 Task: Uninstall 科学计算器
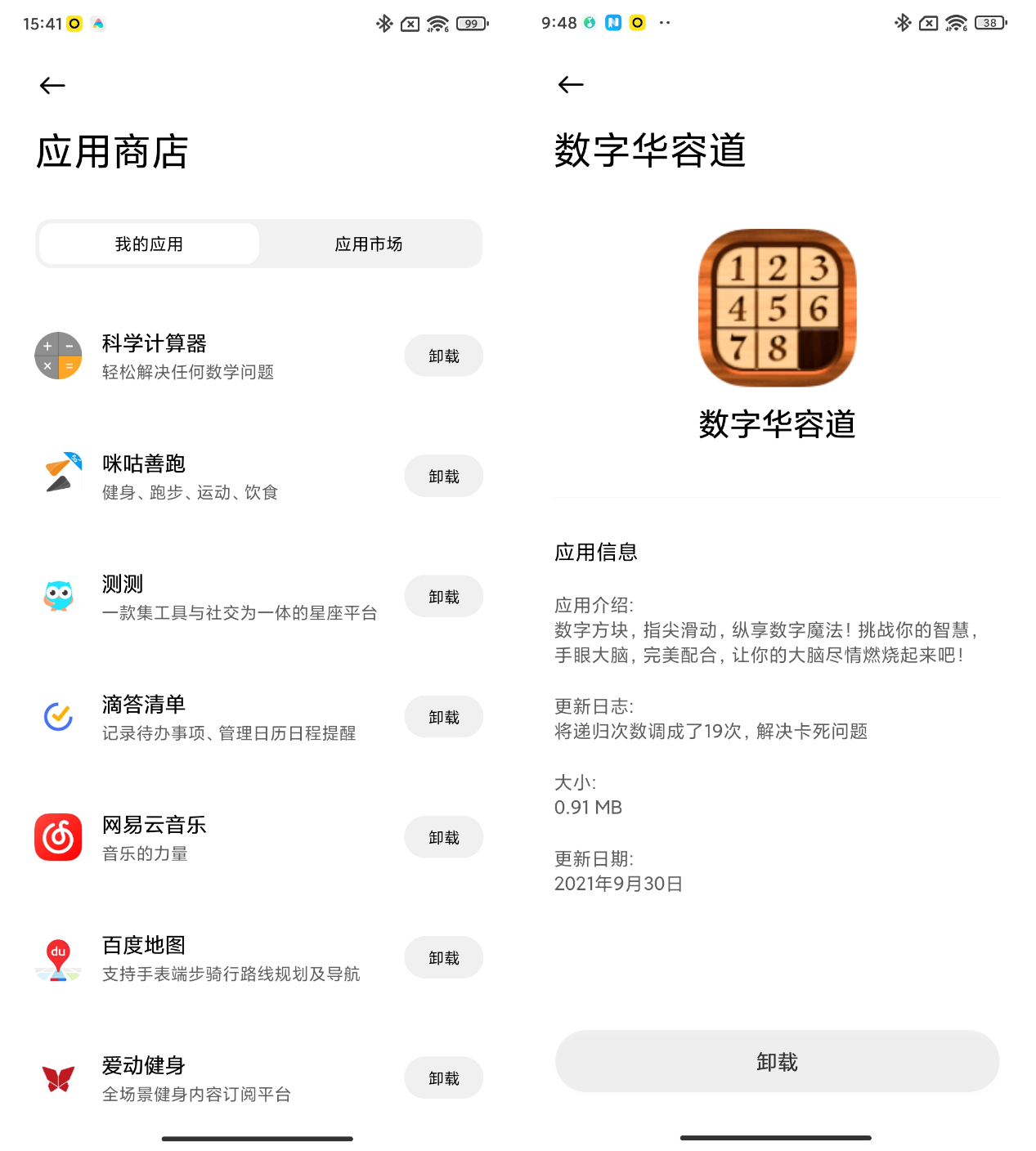[x=443, y=356]
